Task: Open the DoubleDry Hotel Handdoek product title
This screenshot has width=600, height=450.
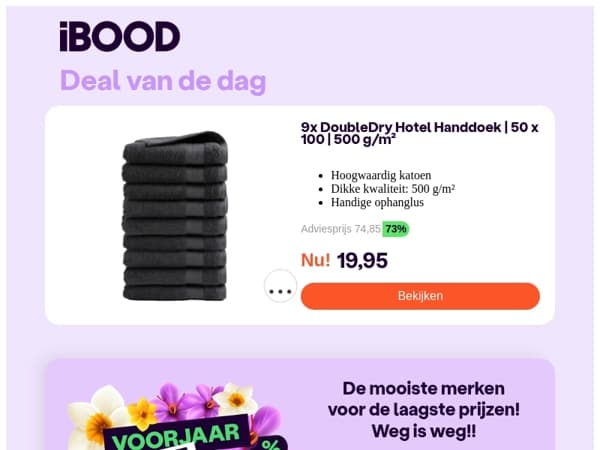Action: (419, 133)
